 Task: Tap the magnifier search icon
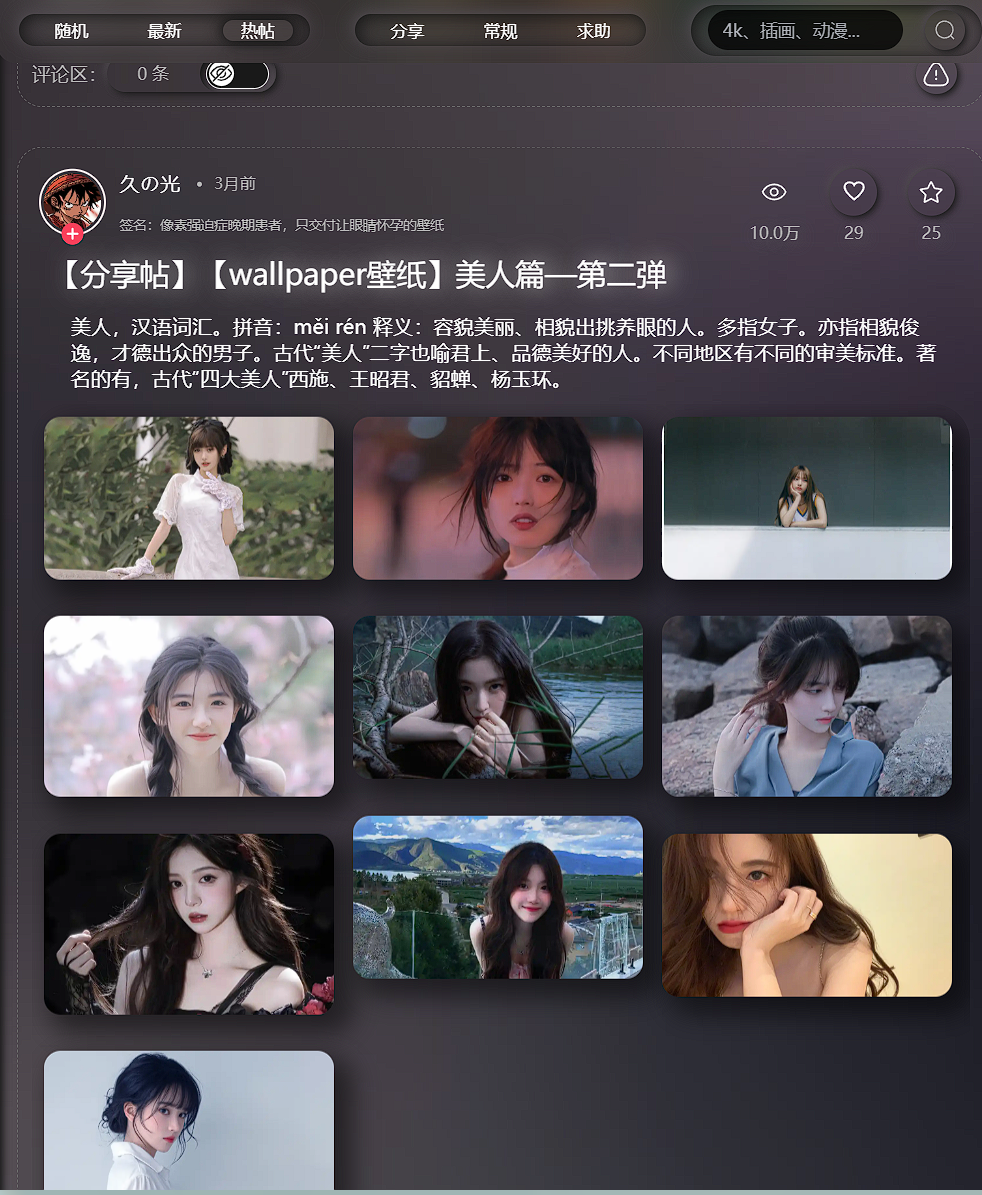coord(945,31)
